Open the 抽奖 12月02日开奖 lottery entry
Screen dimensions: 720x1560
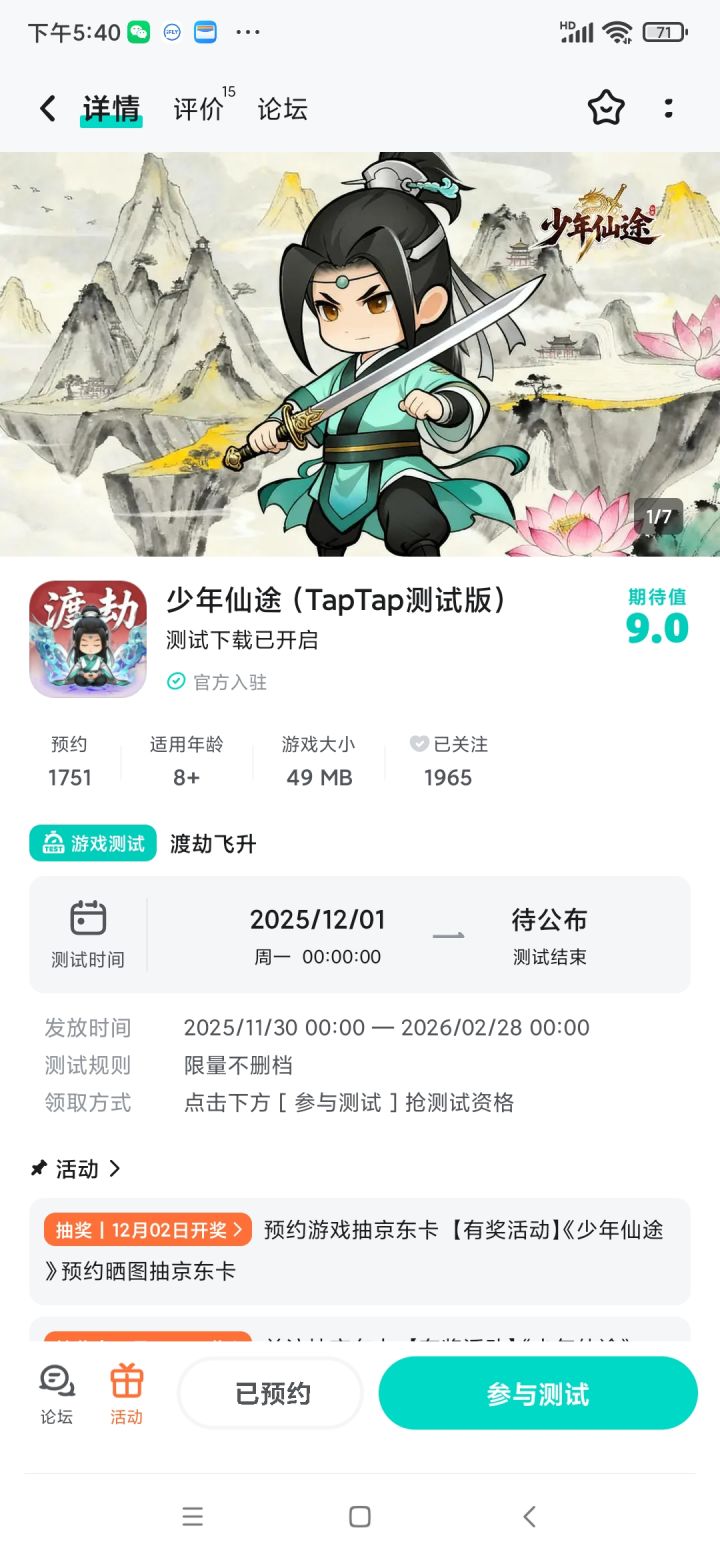(145, 1228)
